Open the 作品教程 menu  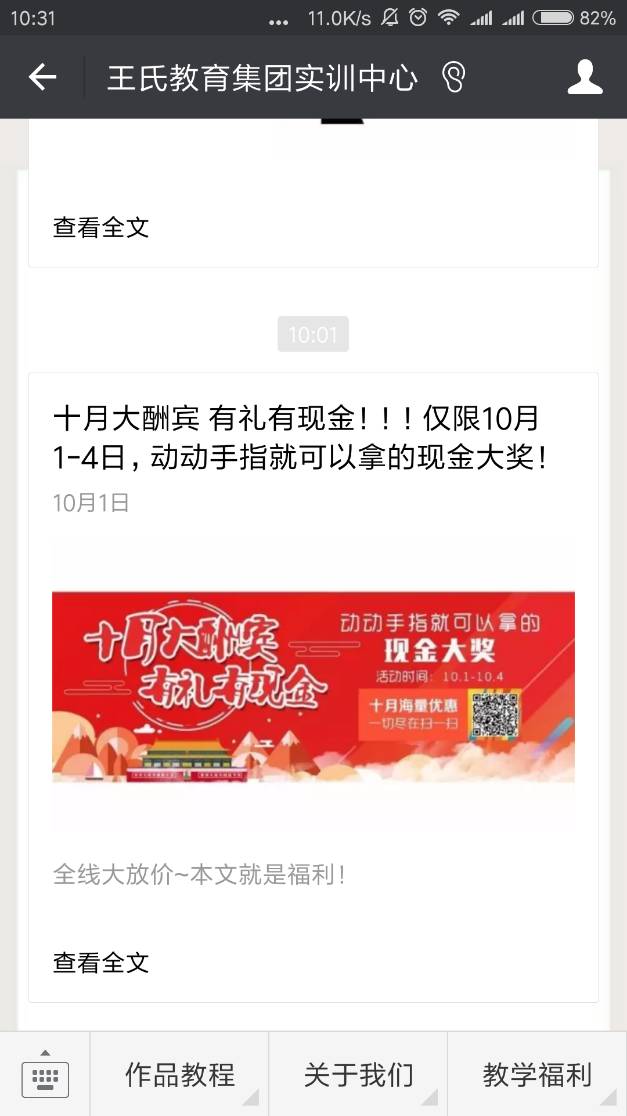180,1075
